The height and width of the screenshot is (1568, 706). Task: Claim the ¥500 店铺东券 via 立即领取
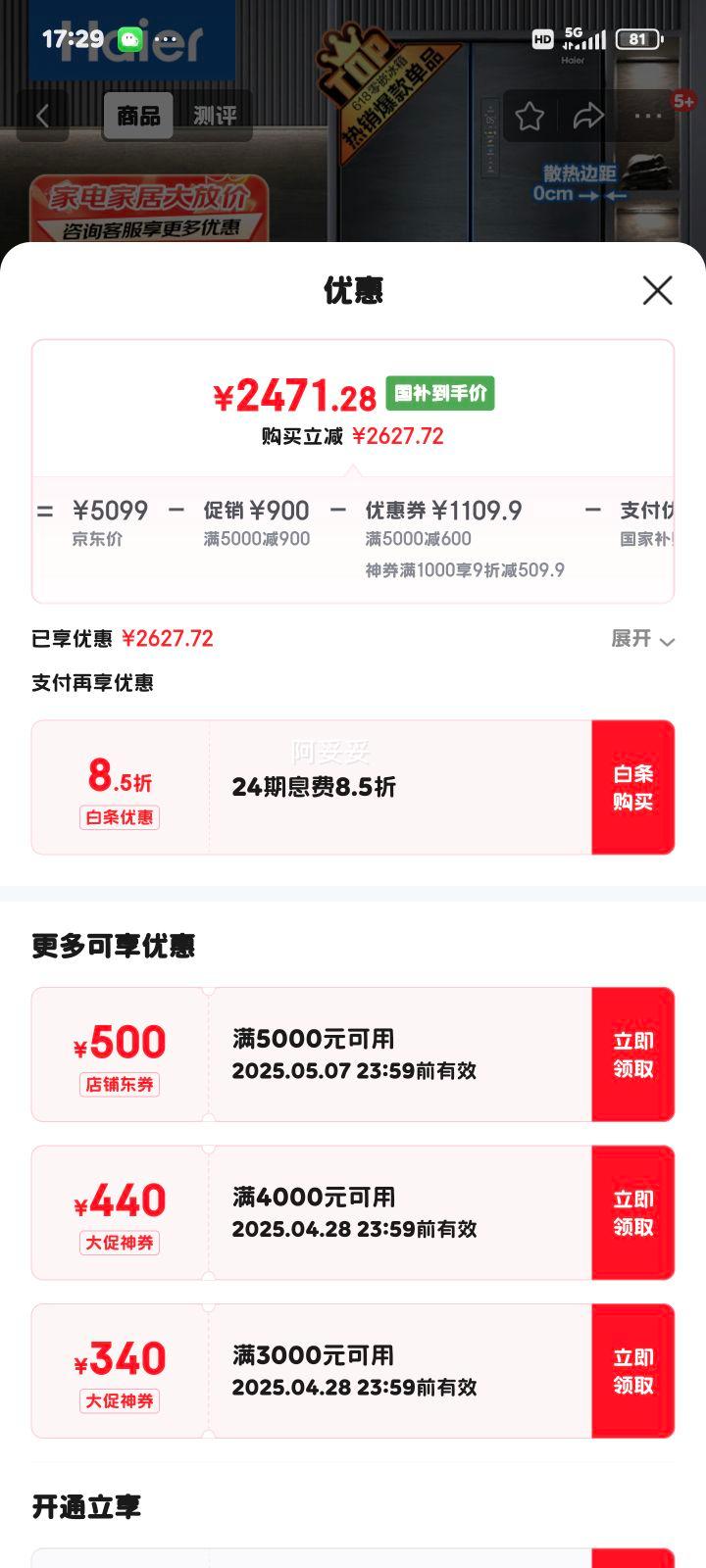pos(632,1053)
